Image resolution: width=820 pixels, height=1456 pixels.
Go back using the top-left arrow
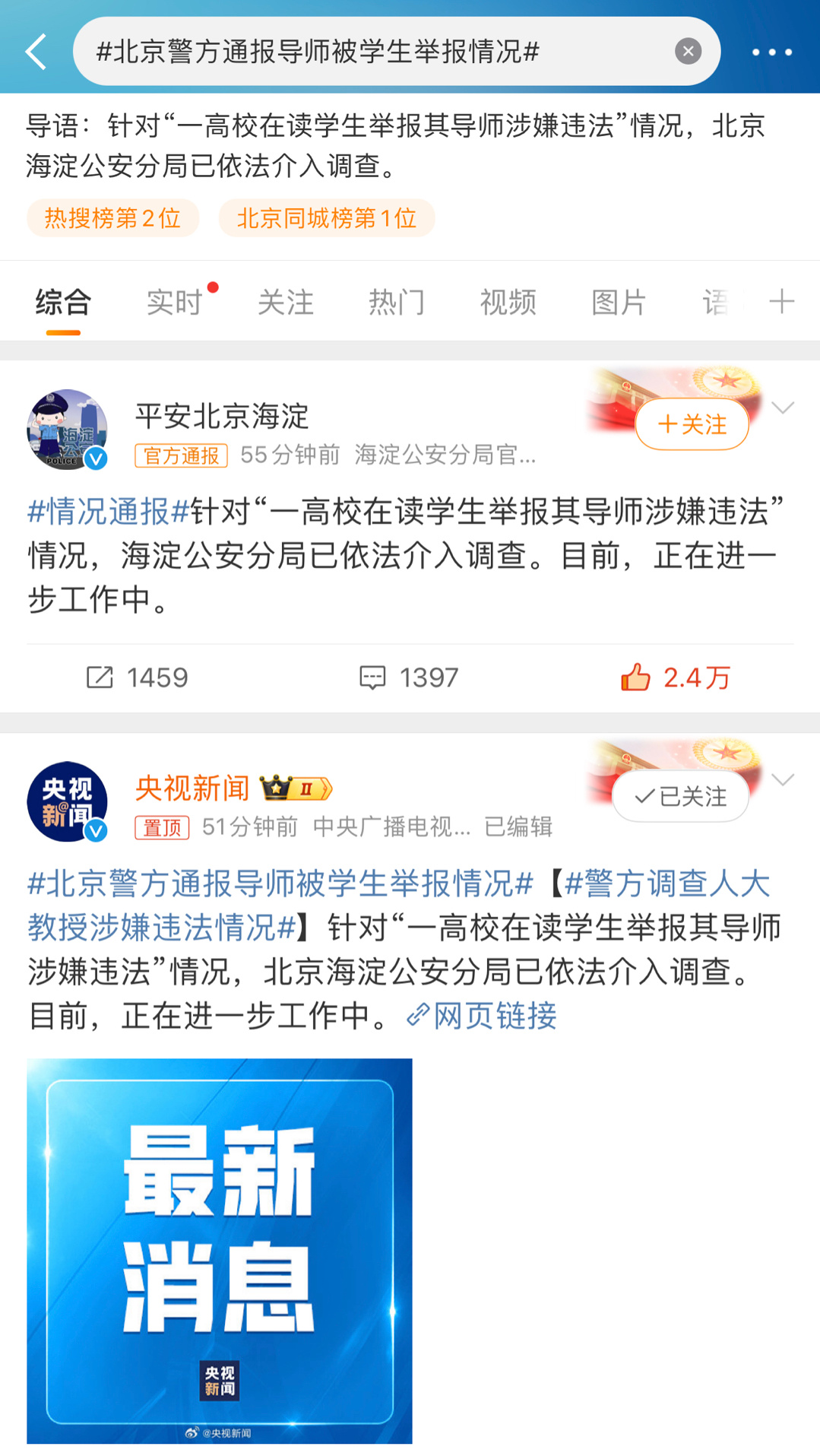36,52
